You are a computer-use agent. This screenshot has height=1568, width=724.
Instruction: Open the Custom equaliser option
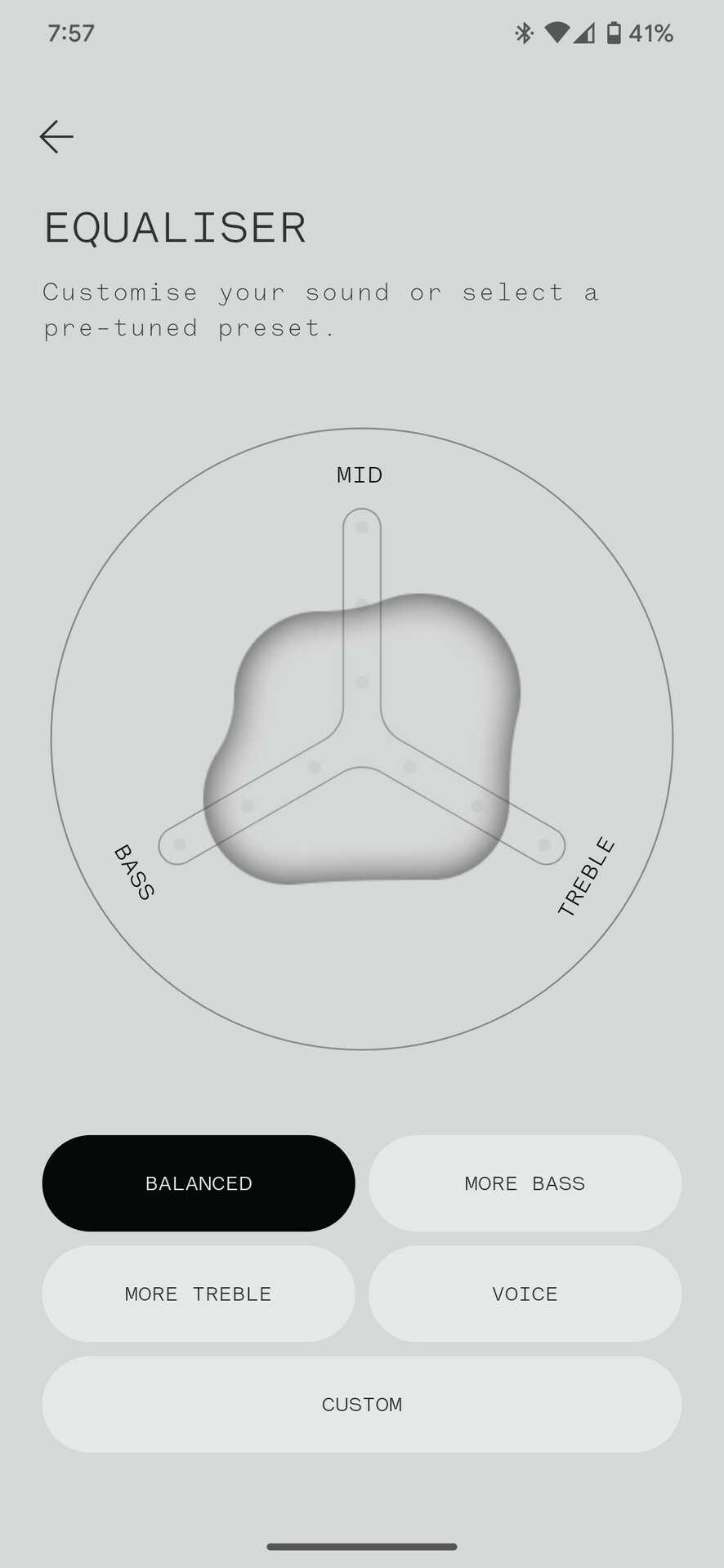click(362, 1405)
